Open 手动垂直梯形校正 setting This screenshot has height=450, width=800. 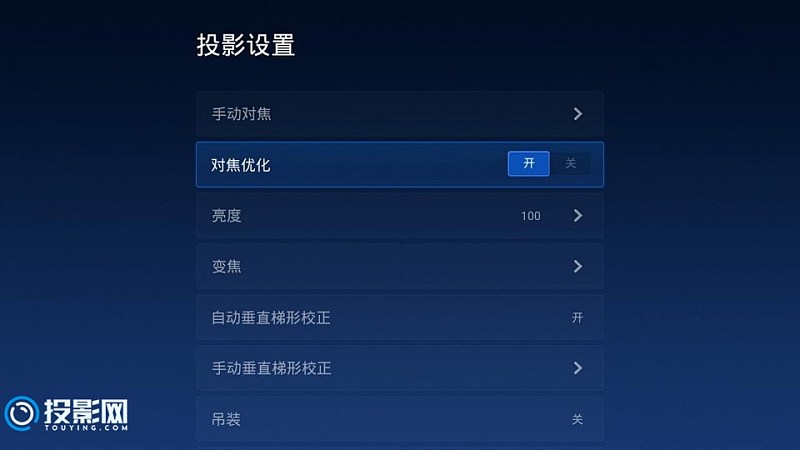399,369
